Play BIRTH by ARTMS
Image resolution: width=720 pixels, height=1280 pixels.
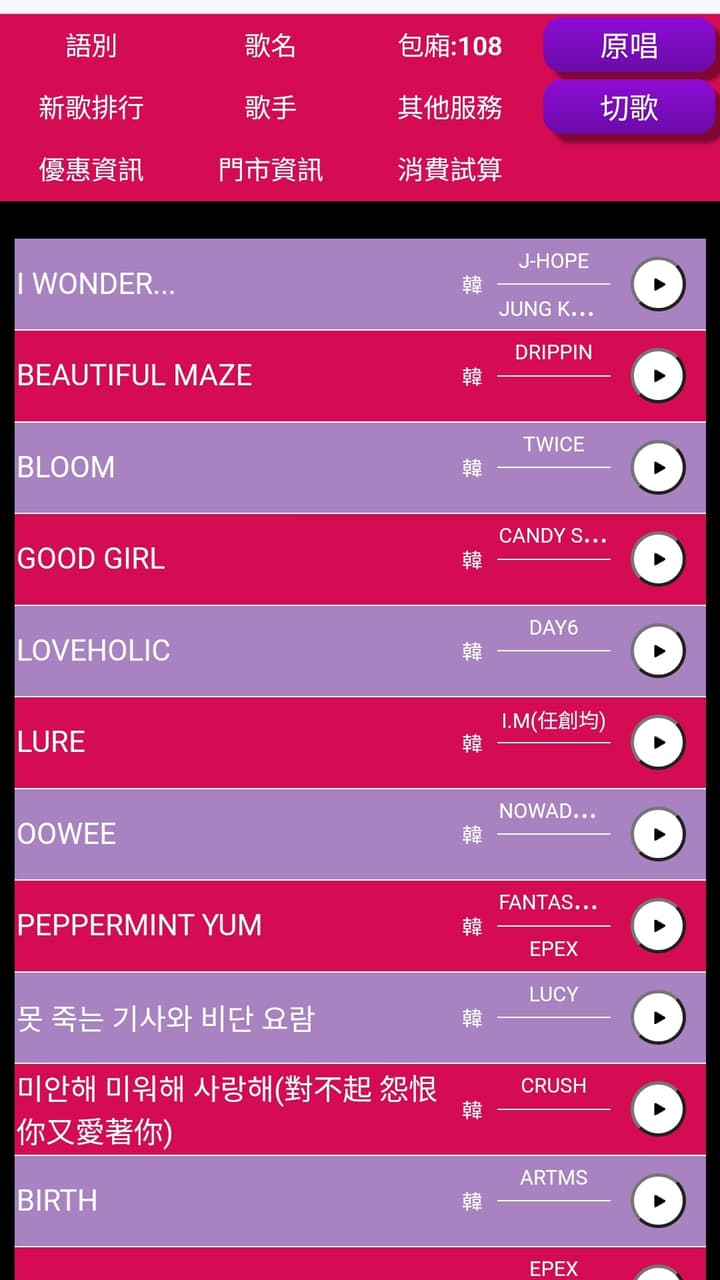click(658, 1200)
